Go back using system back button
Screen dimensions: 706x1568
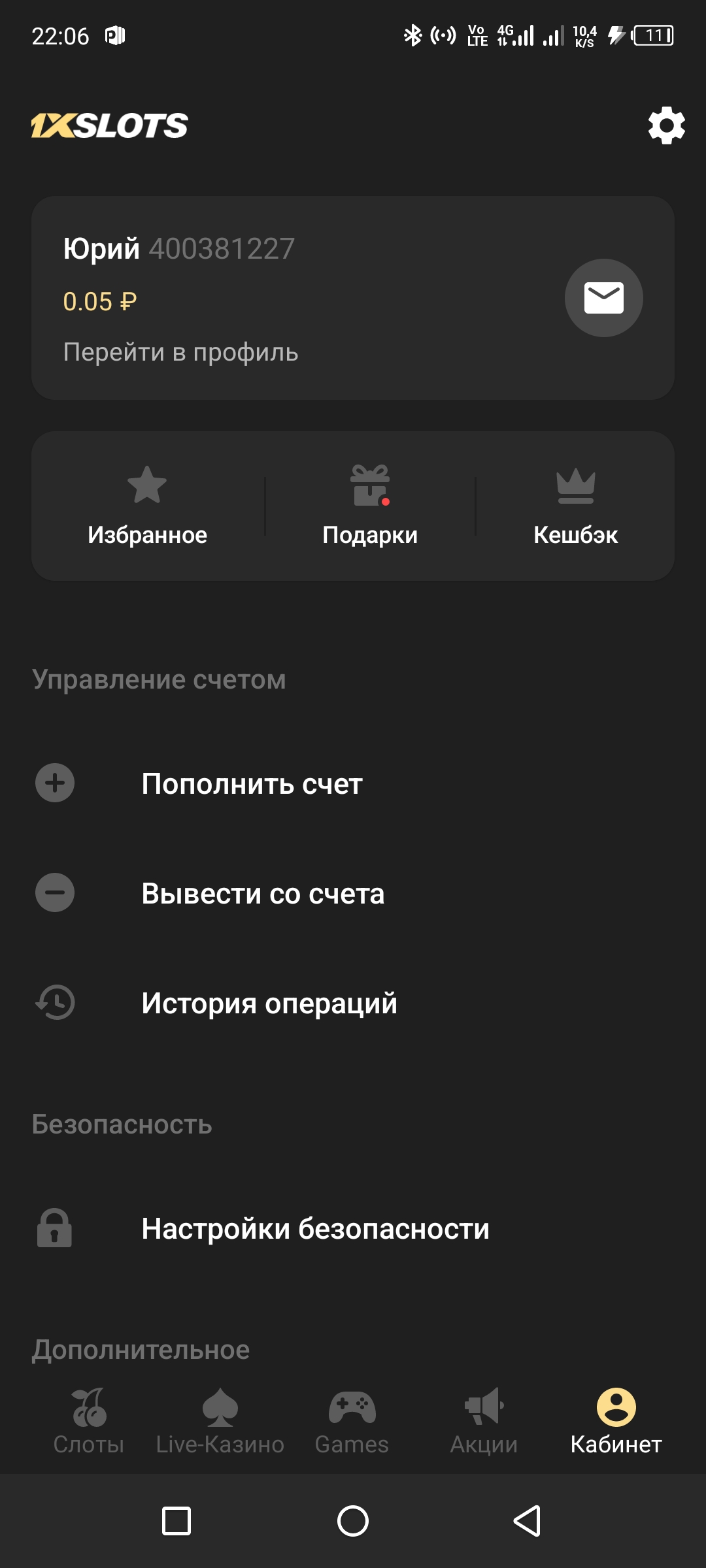coord(527,1521)
